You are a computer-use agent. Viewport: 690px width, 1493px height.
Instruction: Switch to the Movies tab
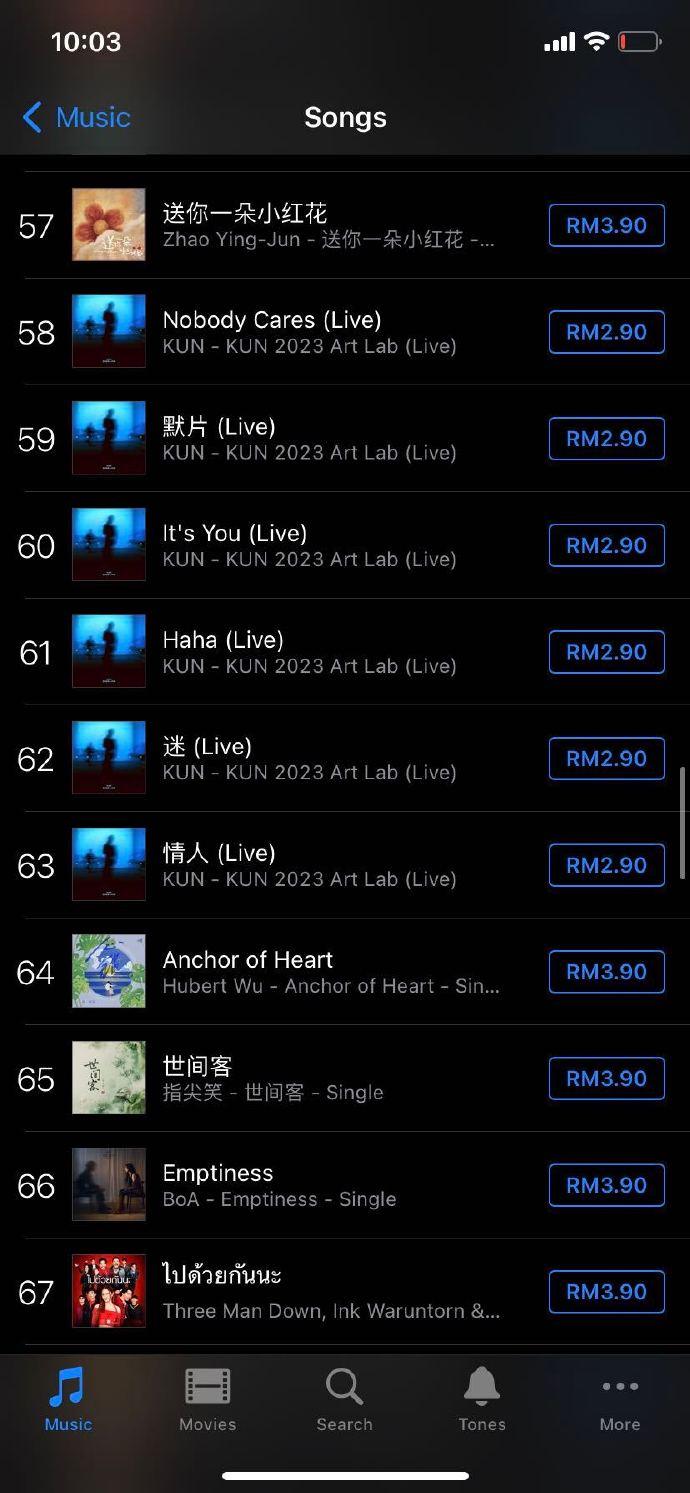tap(207, 1400)
